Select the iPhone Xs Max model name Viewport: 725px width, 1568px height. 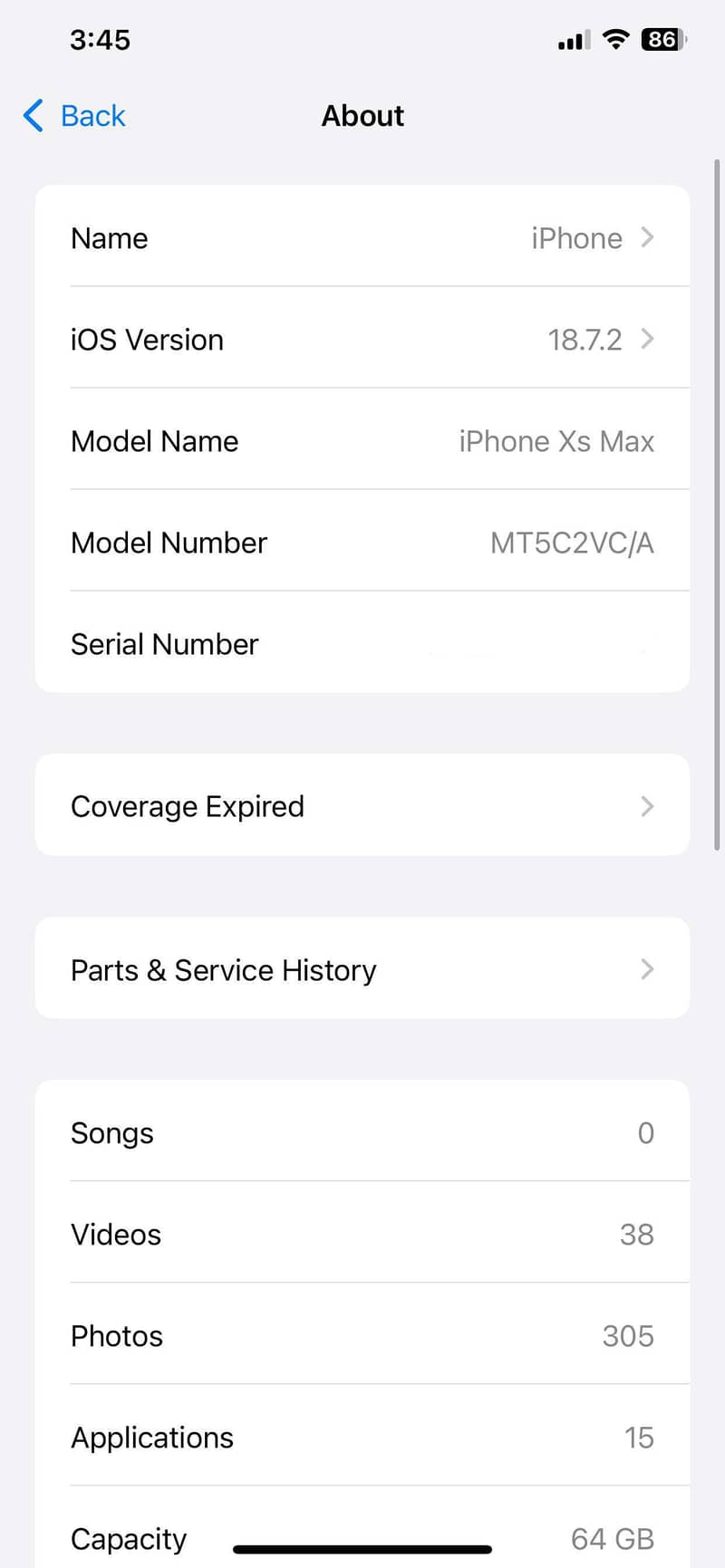pos(557,441)
